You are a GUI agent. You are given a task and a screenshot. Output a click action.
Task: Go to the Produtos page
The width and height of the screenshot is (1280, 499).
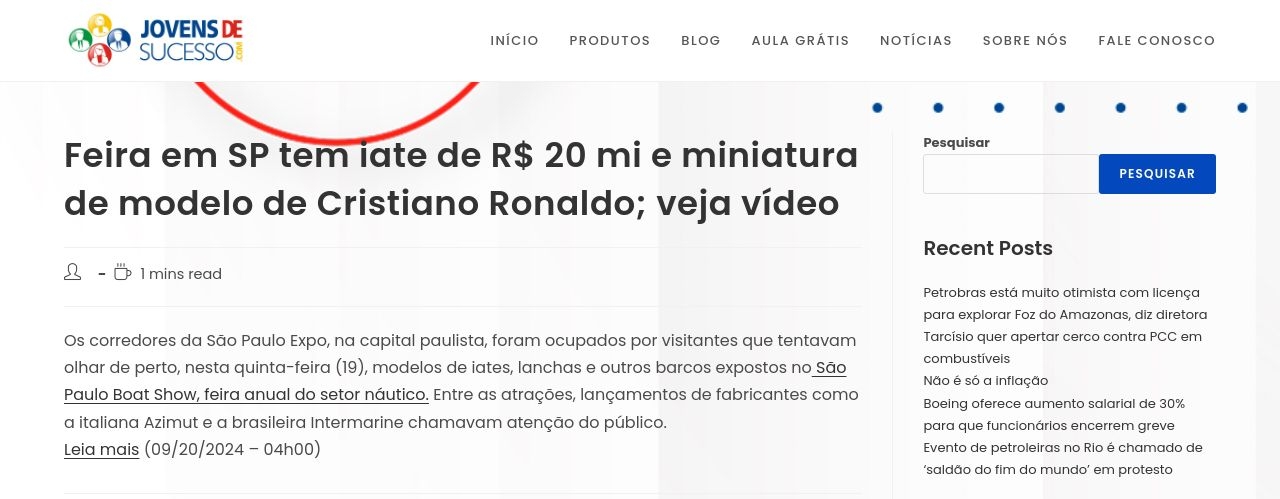609,41
